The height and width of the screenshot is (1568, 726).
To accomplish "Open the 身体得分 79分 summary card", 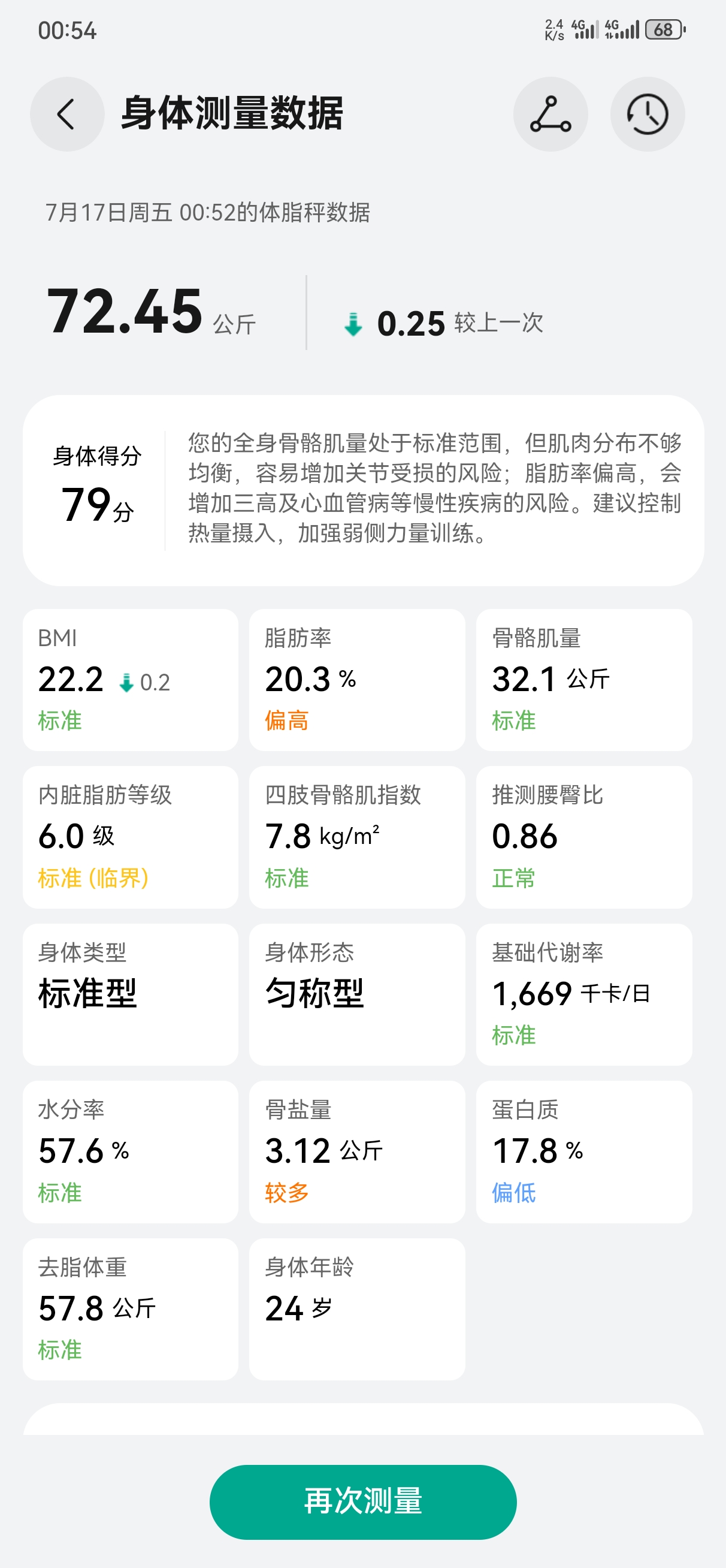I will pos(364,491).
